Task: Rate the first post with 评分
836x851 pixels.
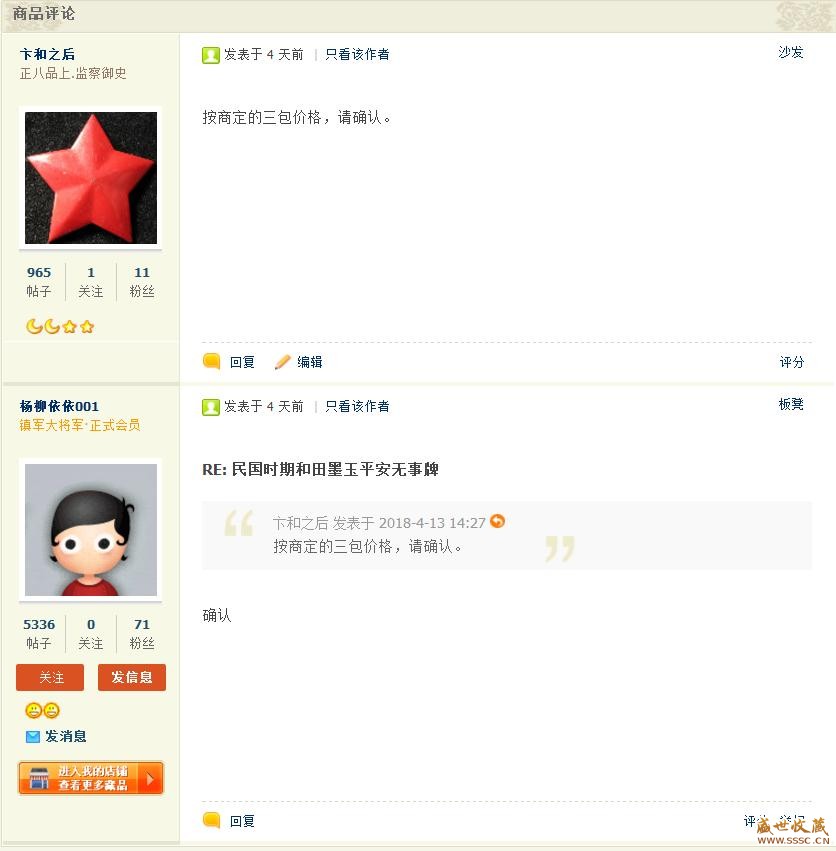Action: [791, 362]
